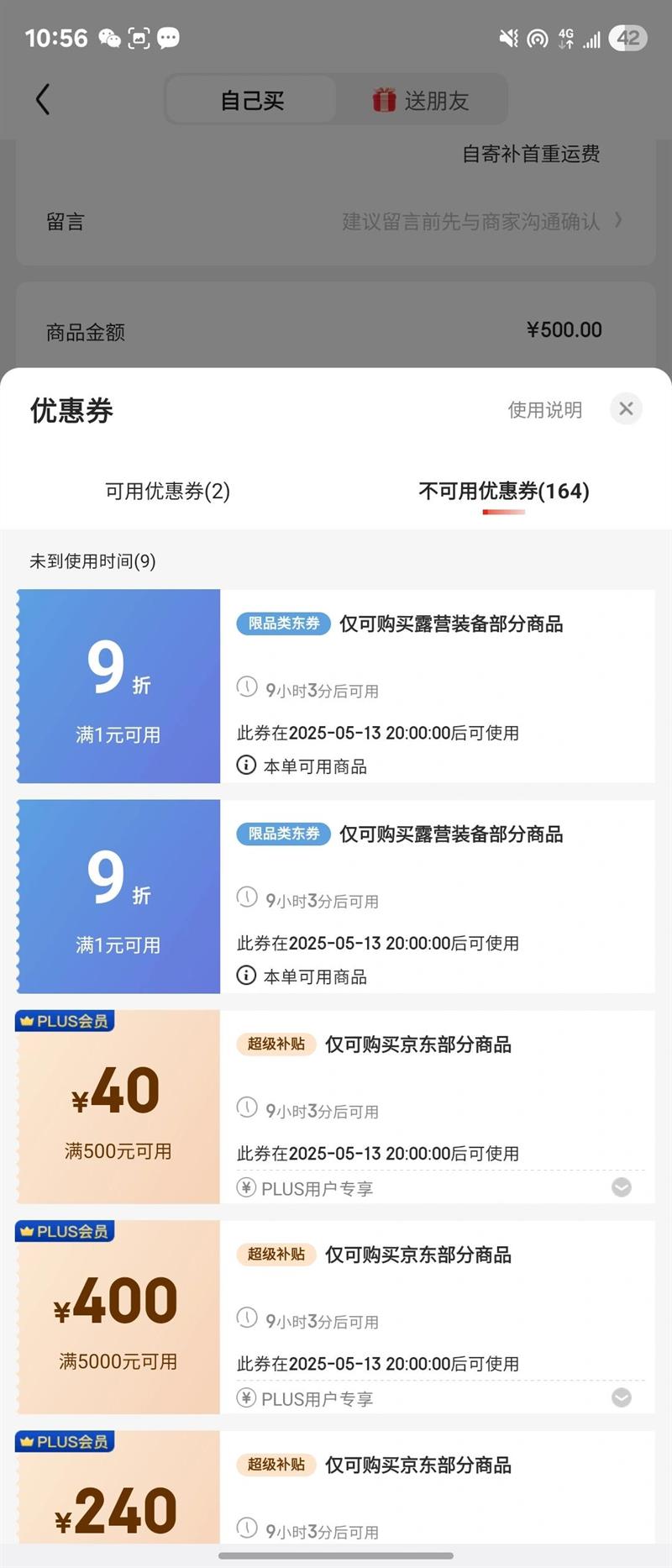
Task: Open 使用说明 usage instructions
Action: click(544, 410)
